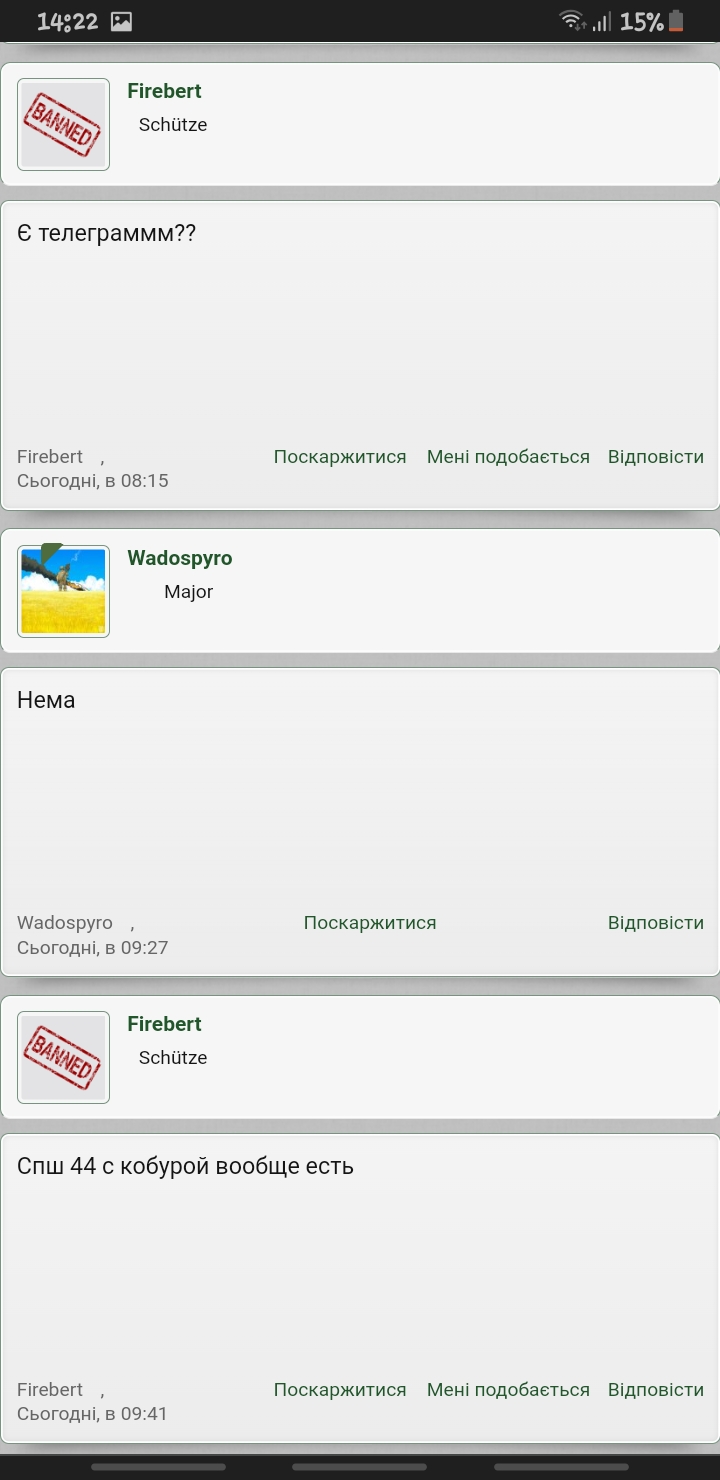Like the post posted at 08:15
This screenshot has width=720, height=1480.
click(508, 457)
